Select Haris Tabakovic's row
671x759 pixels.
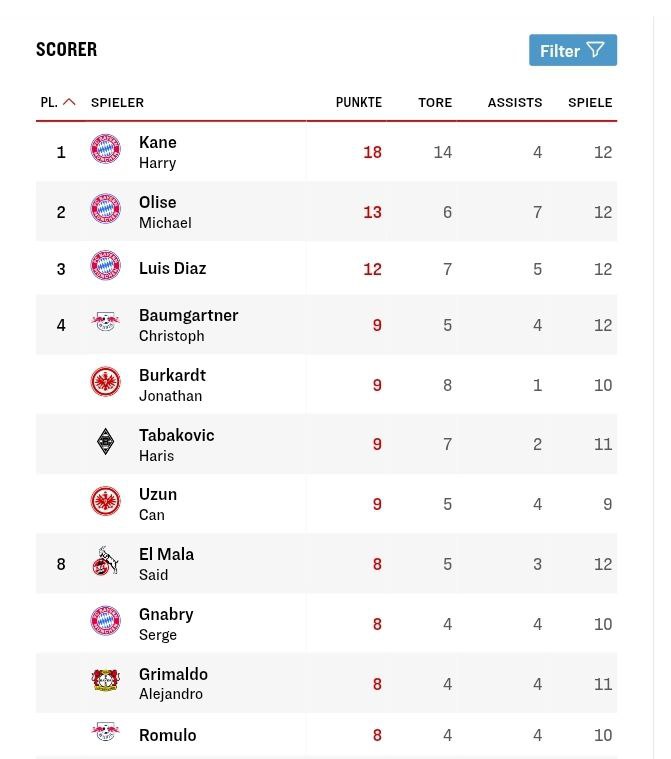click(176, 444)
